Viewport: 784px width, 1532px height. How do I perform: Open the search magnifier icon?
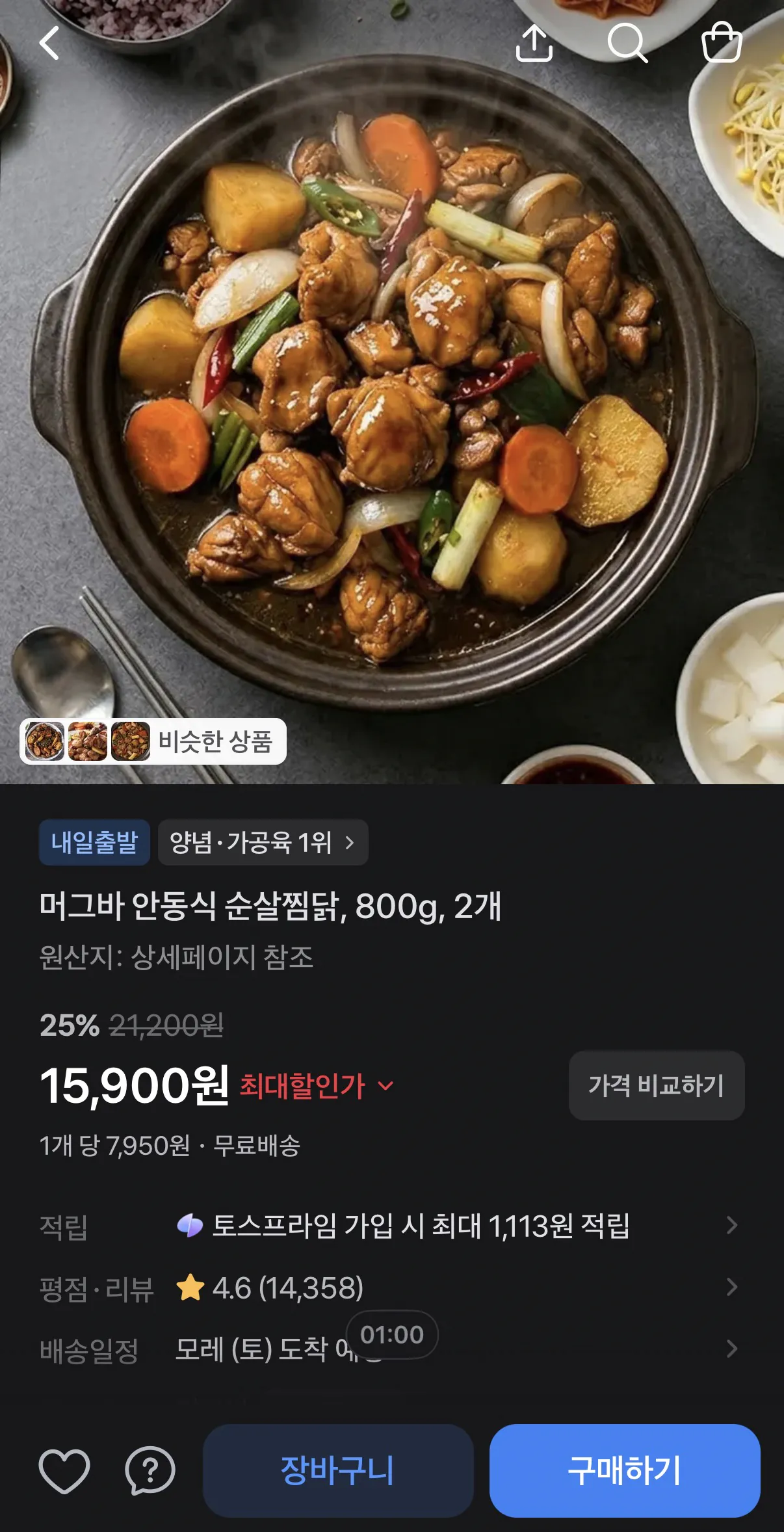point(627,43)
